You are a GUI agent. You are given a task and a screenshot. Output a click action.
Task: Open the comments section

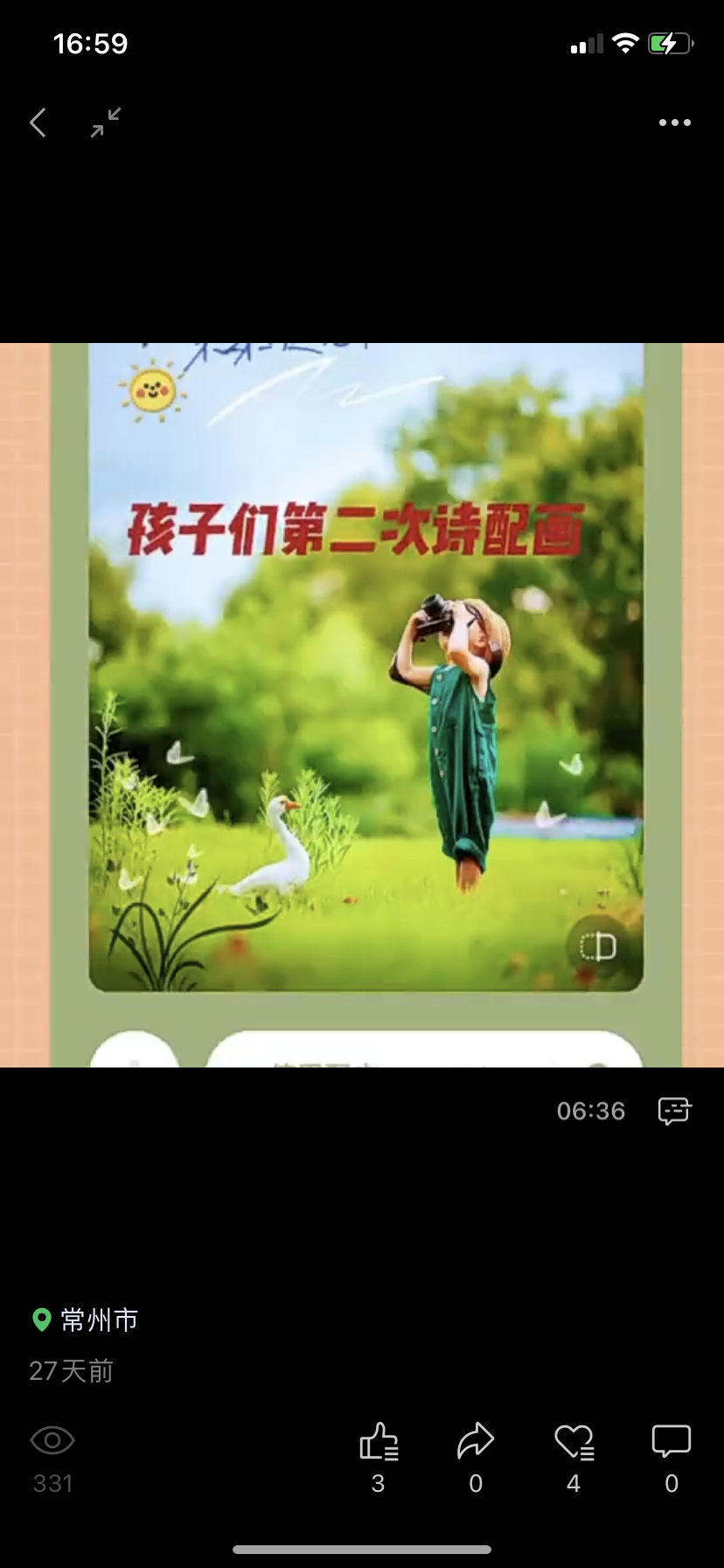[x=671, y=1441]
